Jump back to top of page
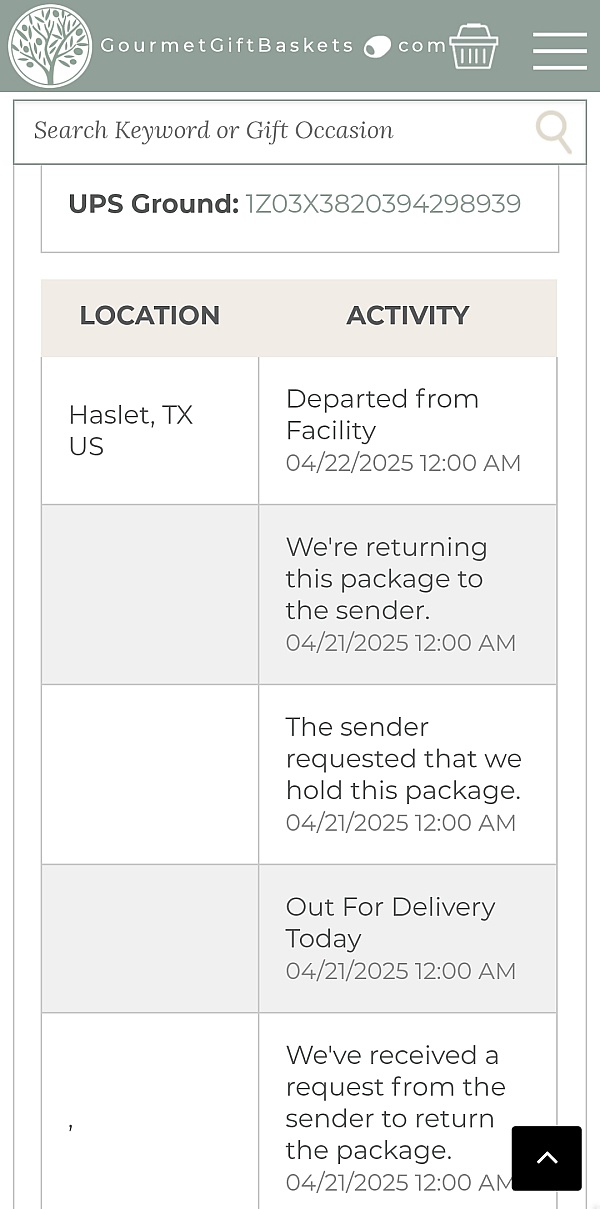Image resolution: width=600 pixels, height=1209 pixels. 546,1158
